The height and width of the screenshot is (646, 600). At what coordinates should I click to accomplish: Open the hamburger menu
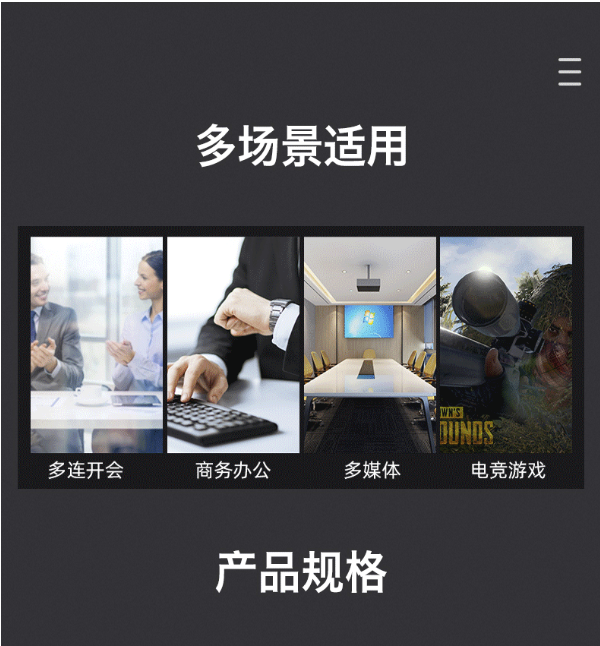pos(569,72)
